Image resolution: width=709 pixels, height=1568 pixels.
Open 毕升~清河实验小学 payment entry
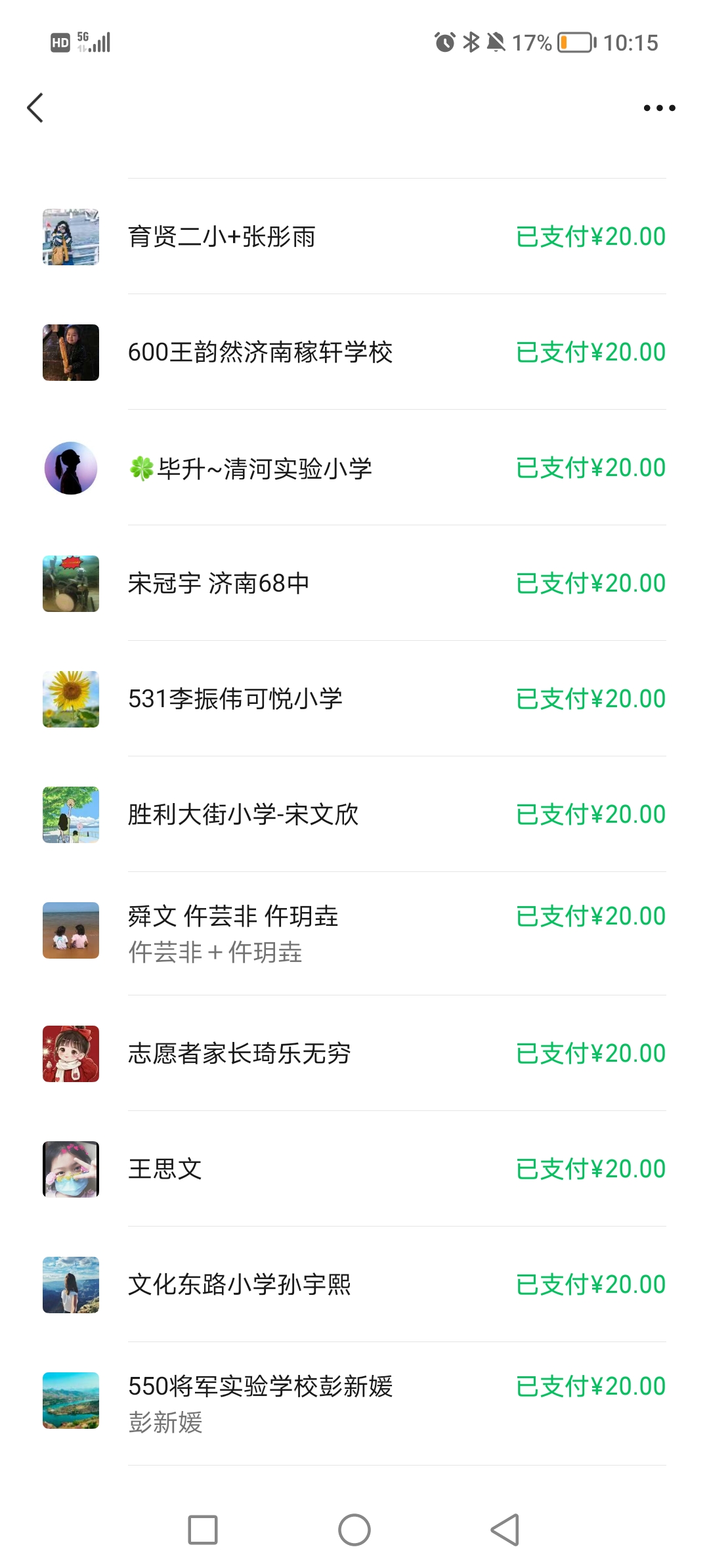[x=354, y=468]
